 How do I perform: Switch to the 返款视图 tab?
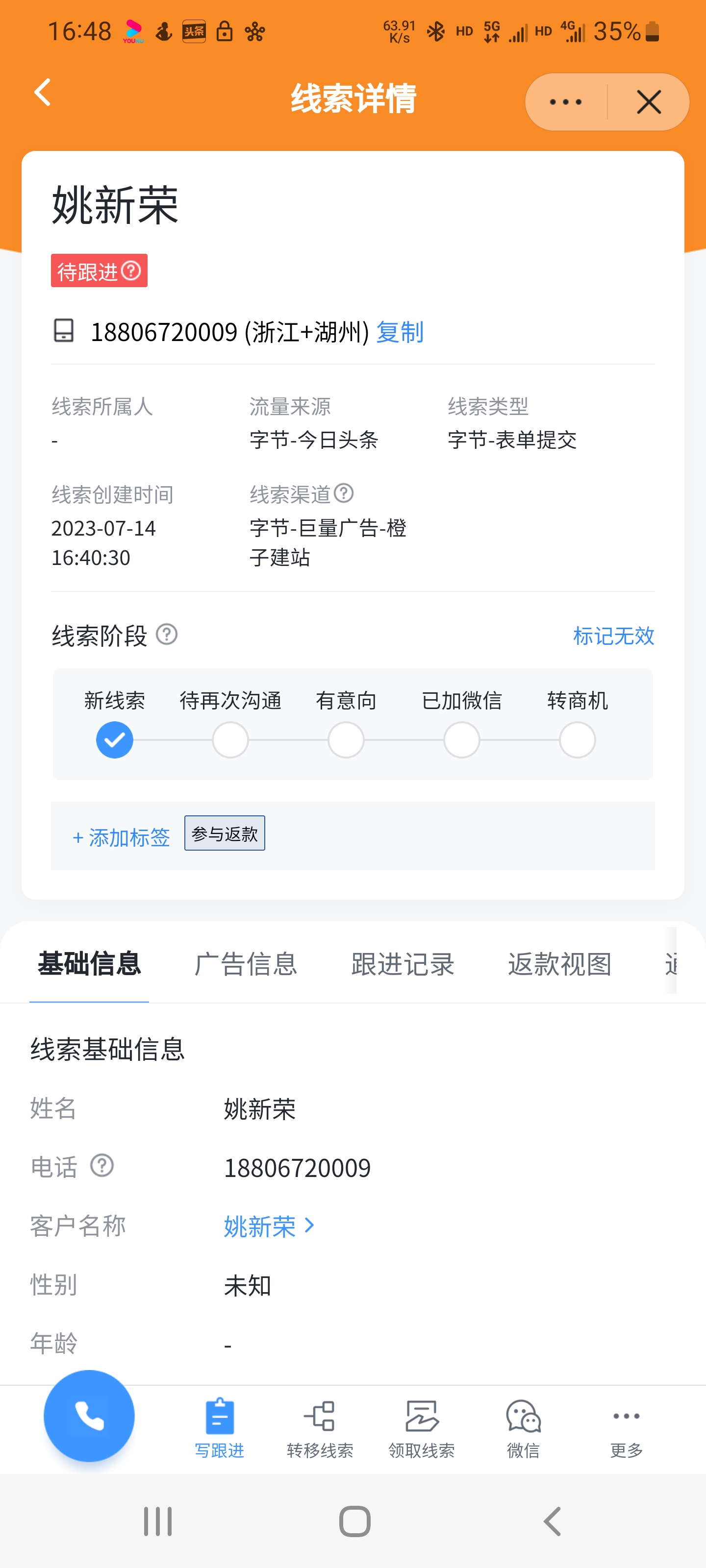point(559,964)
